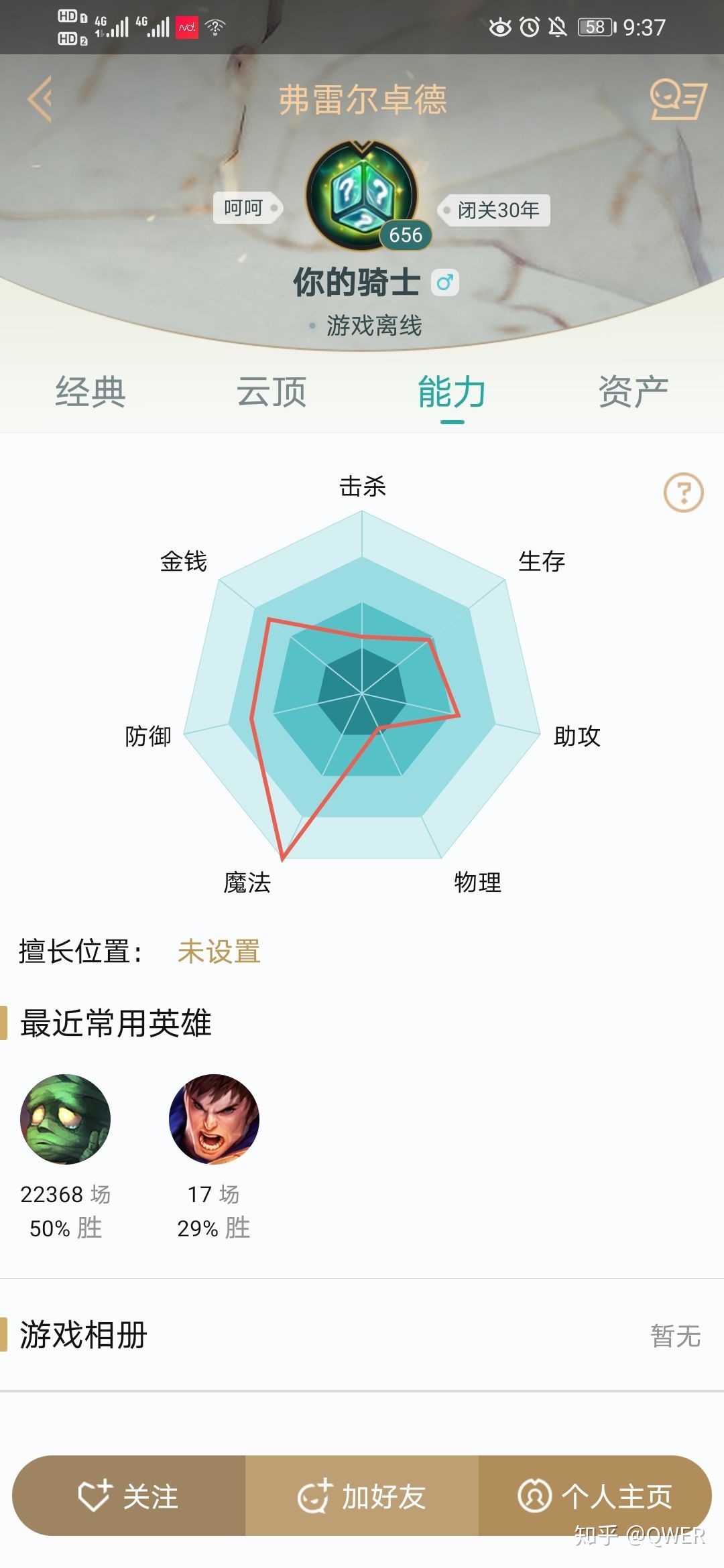Tap the male gender symbol beside 你的骑士
This screenshot has height=1568, width=724.
point(444,281)
